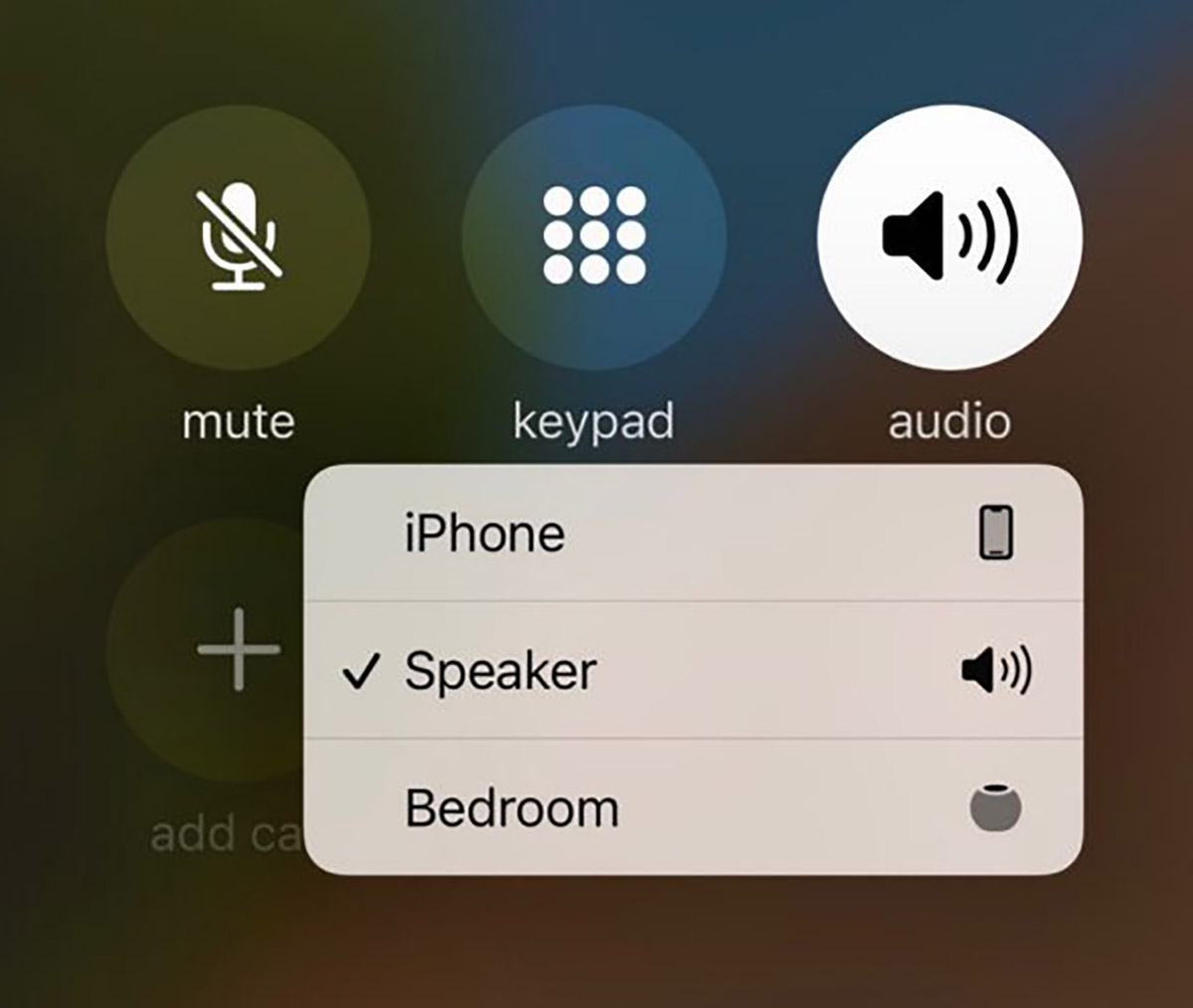Route audio to iPhone
1193x1008 pixels.
(x=693, y=533)
